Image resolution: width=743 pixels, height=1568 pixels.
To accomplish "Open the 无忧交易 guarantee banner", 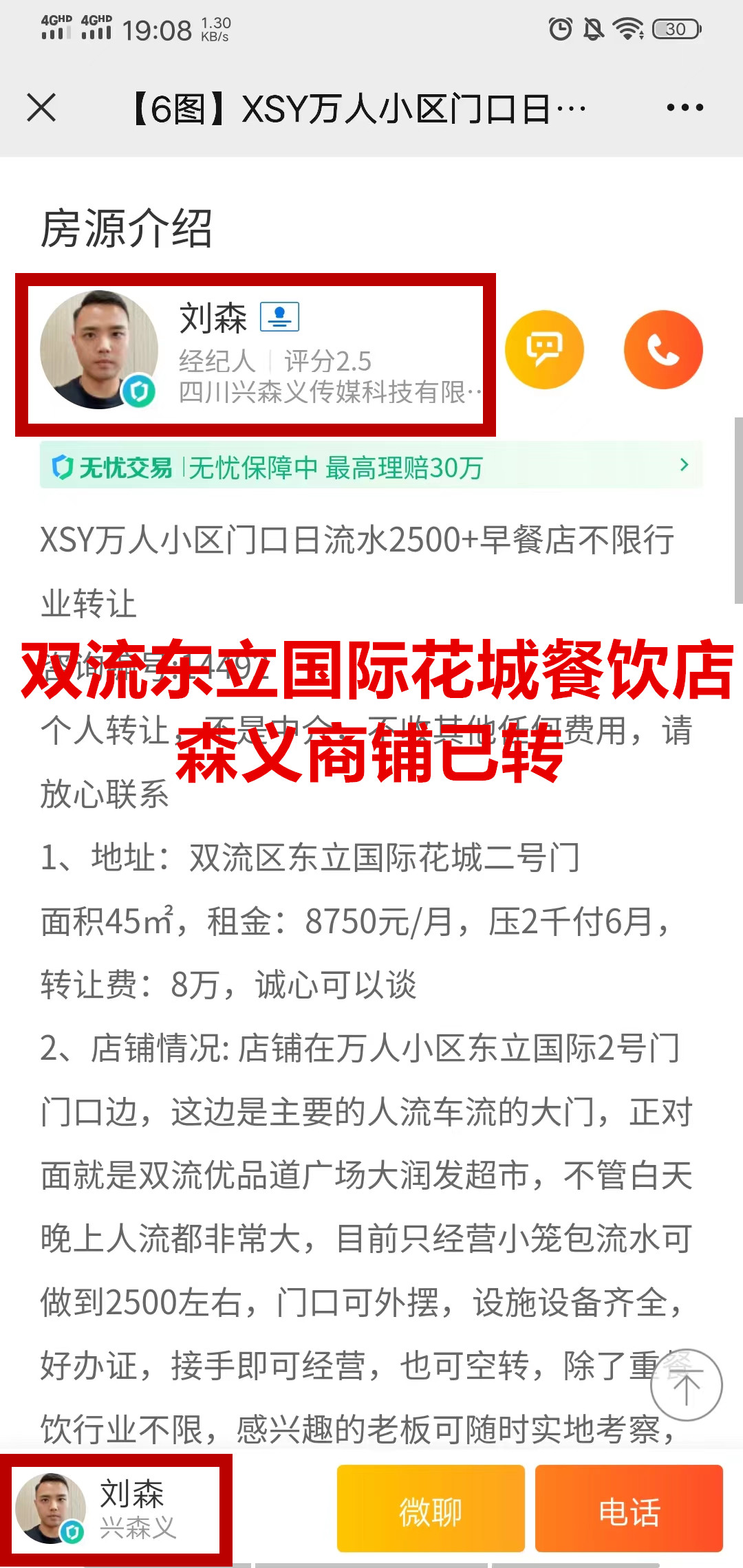I will tap(371, 467).
